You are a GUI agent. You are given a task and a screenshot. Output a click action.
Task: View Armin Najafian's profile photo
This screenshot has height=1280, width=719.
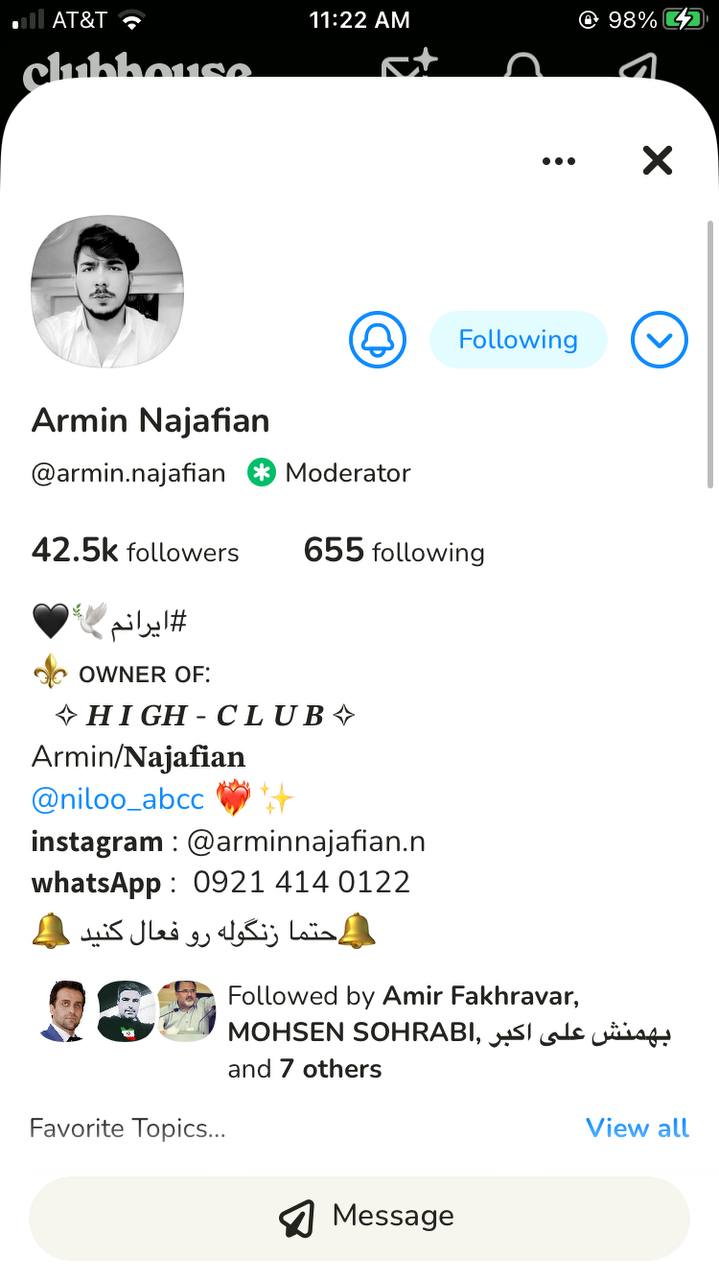107,292
